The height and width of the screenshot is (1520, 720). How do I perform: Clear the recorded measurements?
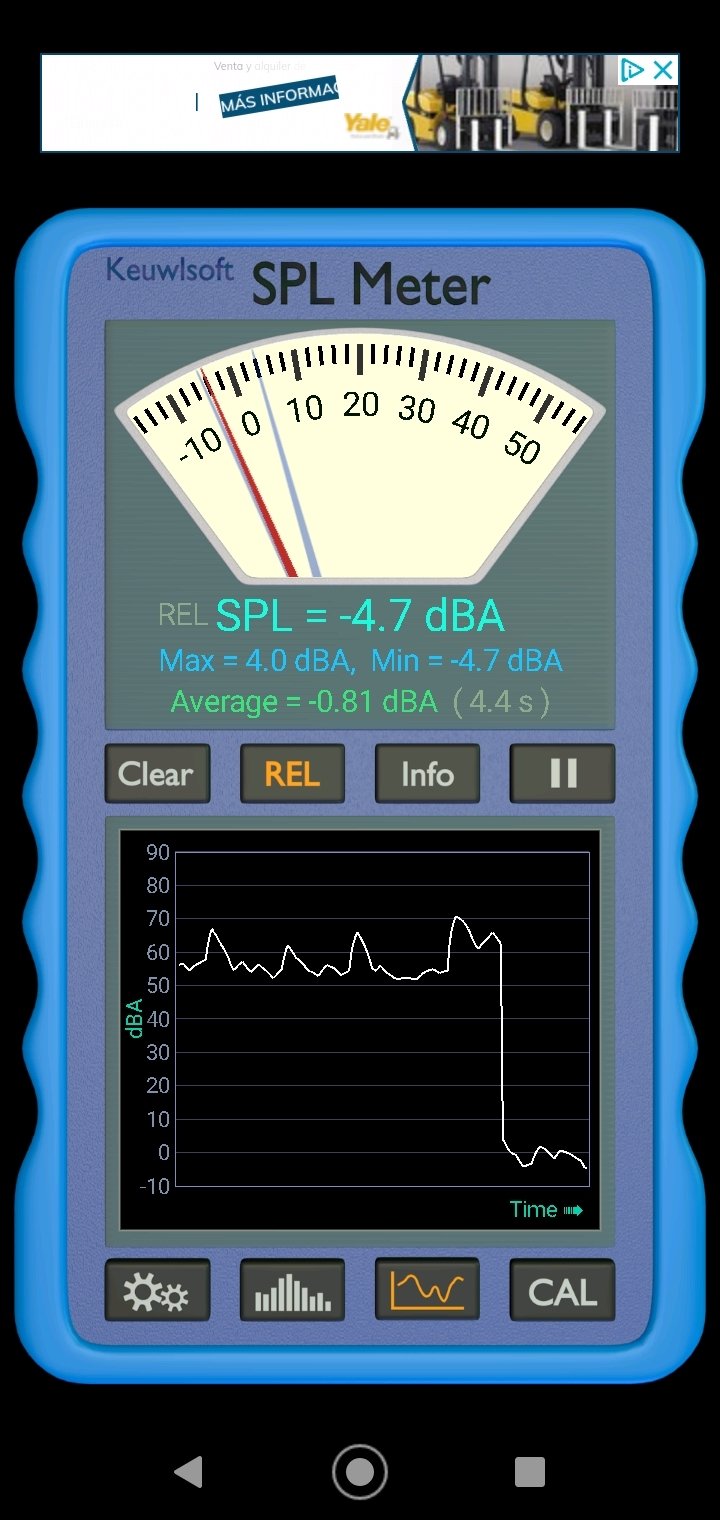(x=157, y=773)
